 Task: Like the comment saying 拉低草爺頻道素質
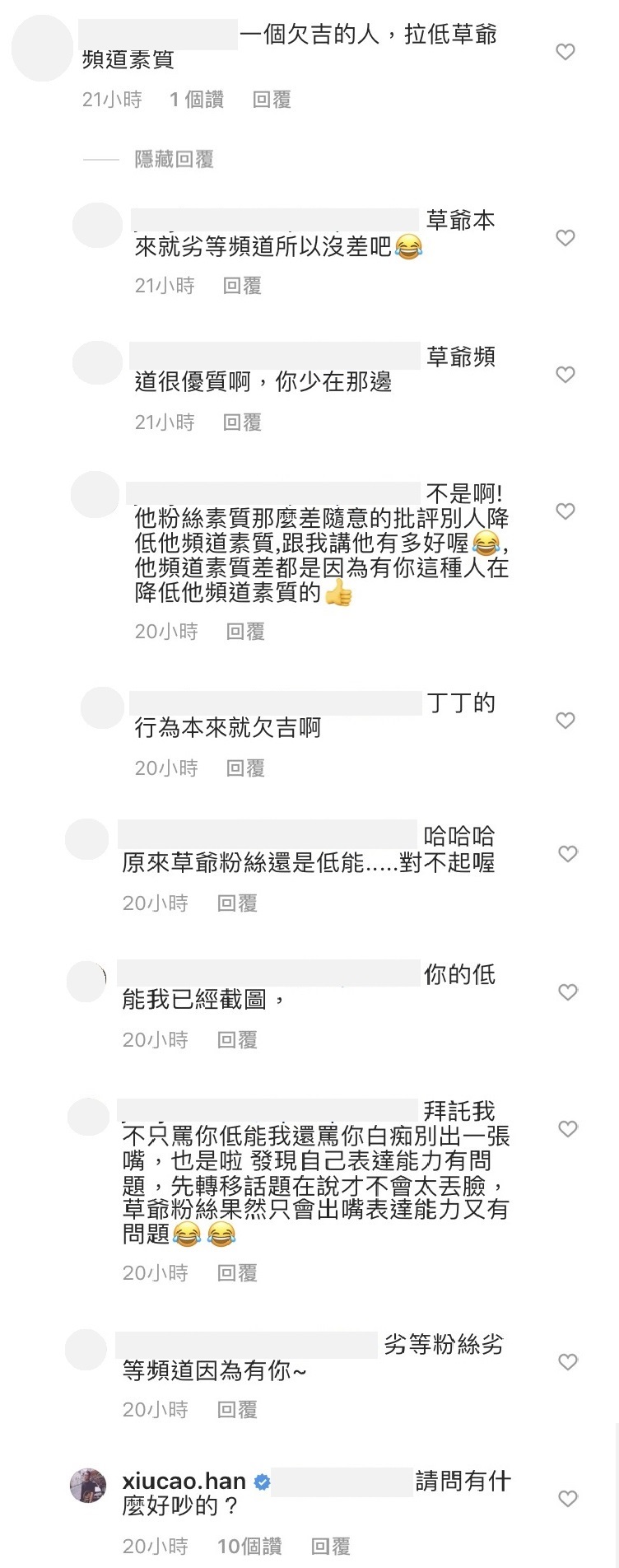coord(565,52)
